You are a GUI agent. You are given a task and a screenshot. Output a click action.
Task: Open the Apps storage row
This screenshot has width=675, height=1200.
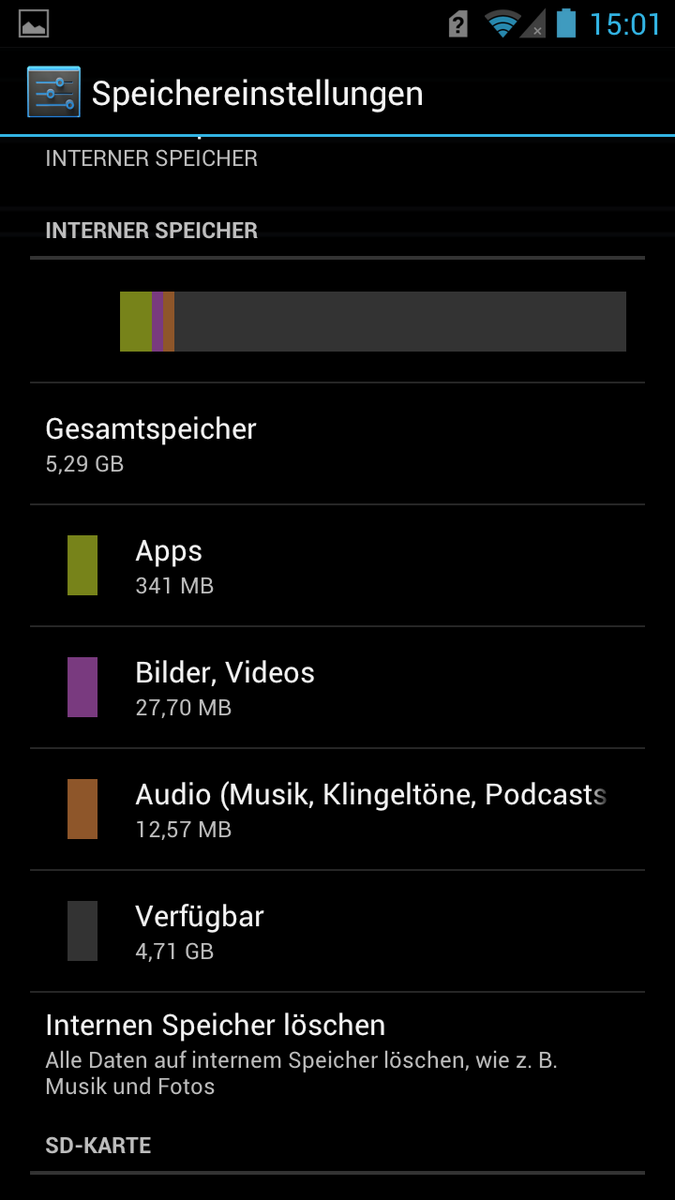(x=337, y=566)
